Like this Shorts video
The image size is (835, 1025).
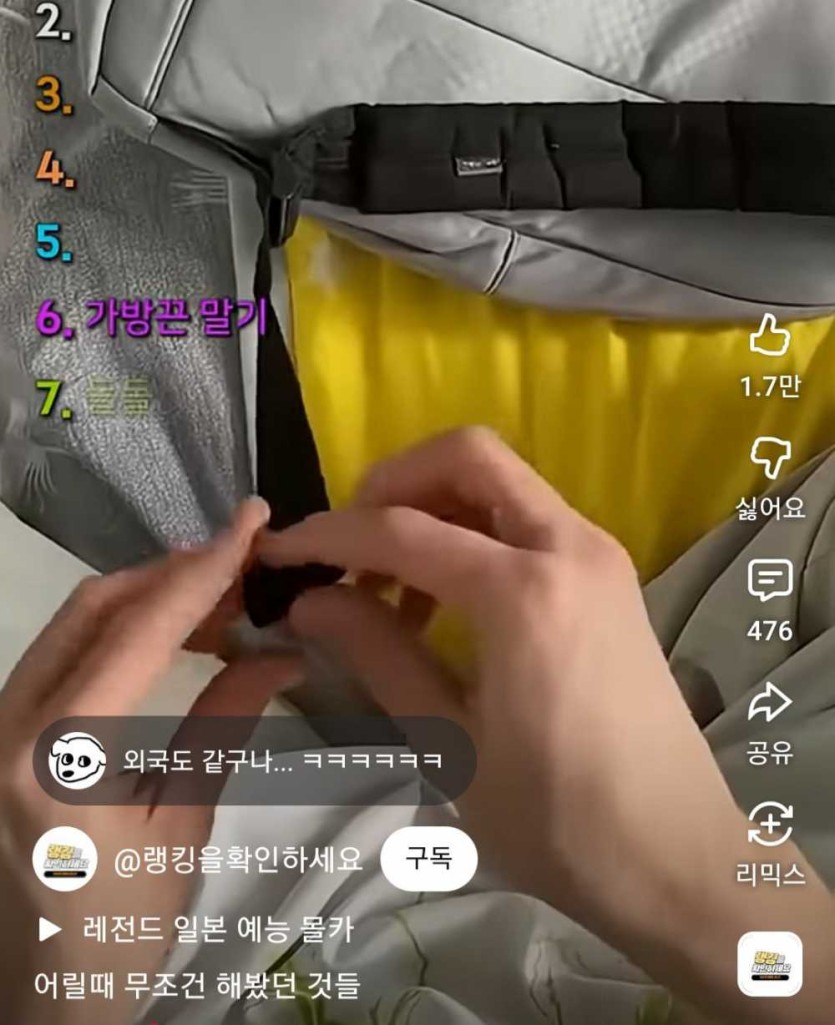769,338
